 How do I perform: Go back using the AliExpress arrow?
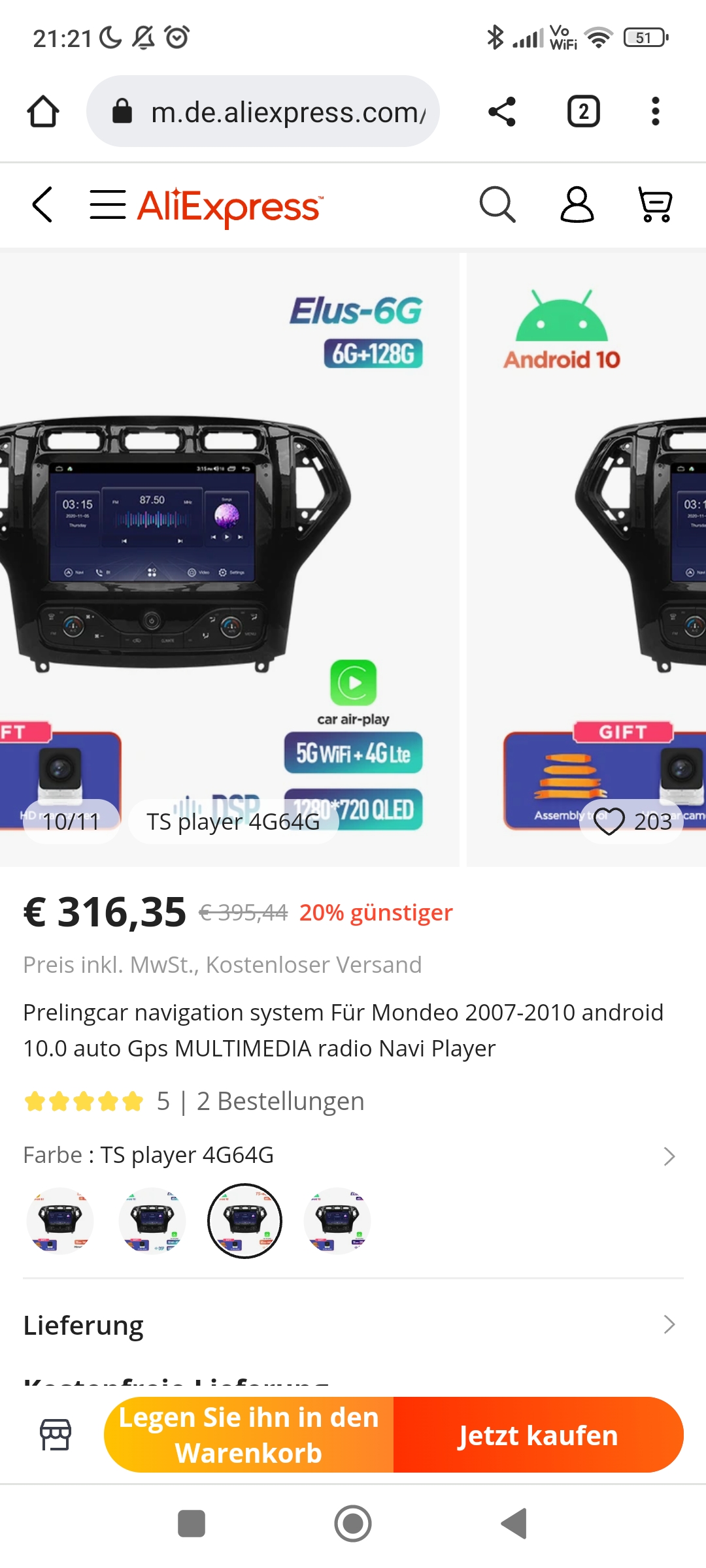pos(42,205)
